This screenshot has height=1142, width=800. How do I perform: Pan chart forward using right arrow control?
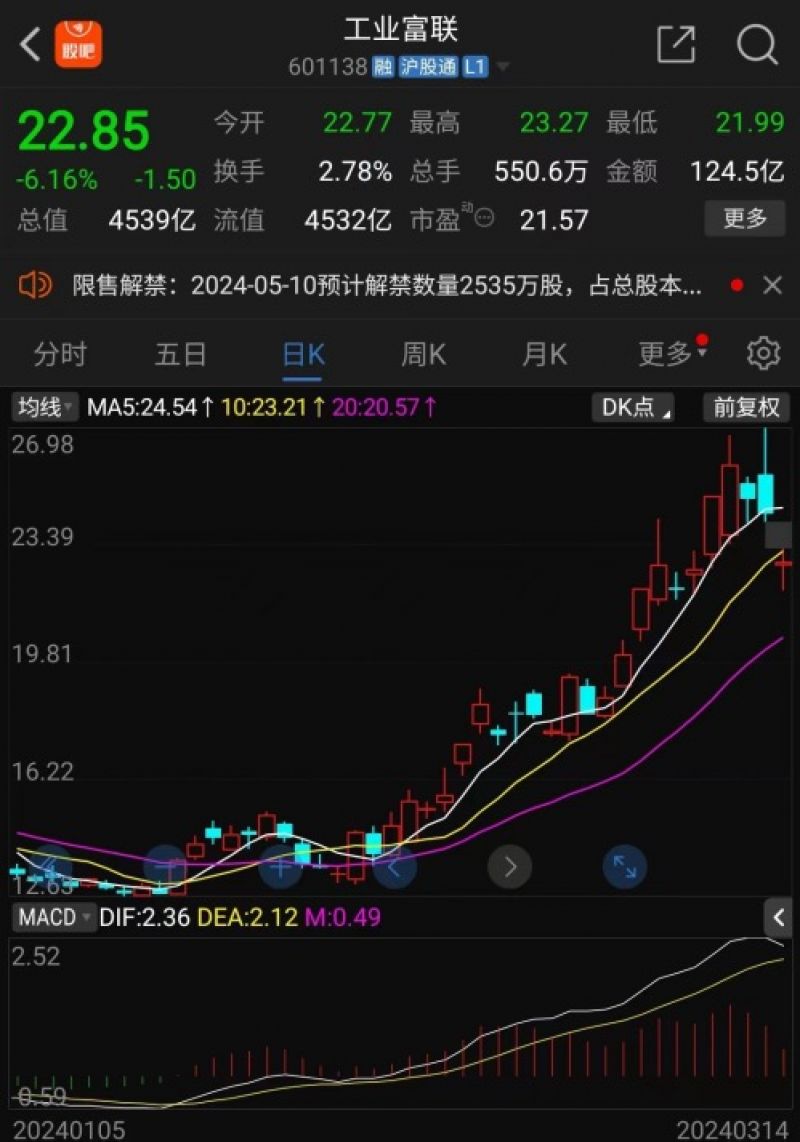509,866
